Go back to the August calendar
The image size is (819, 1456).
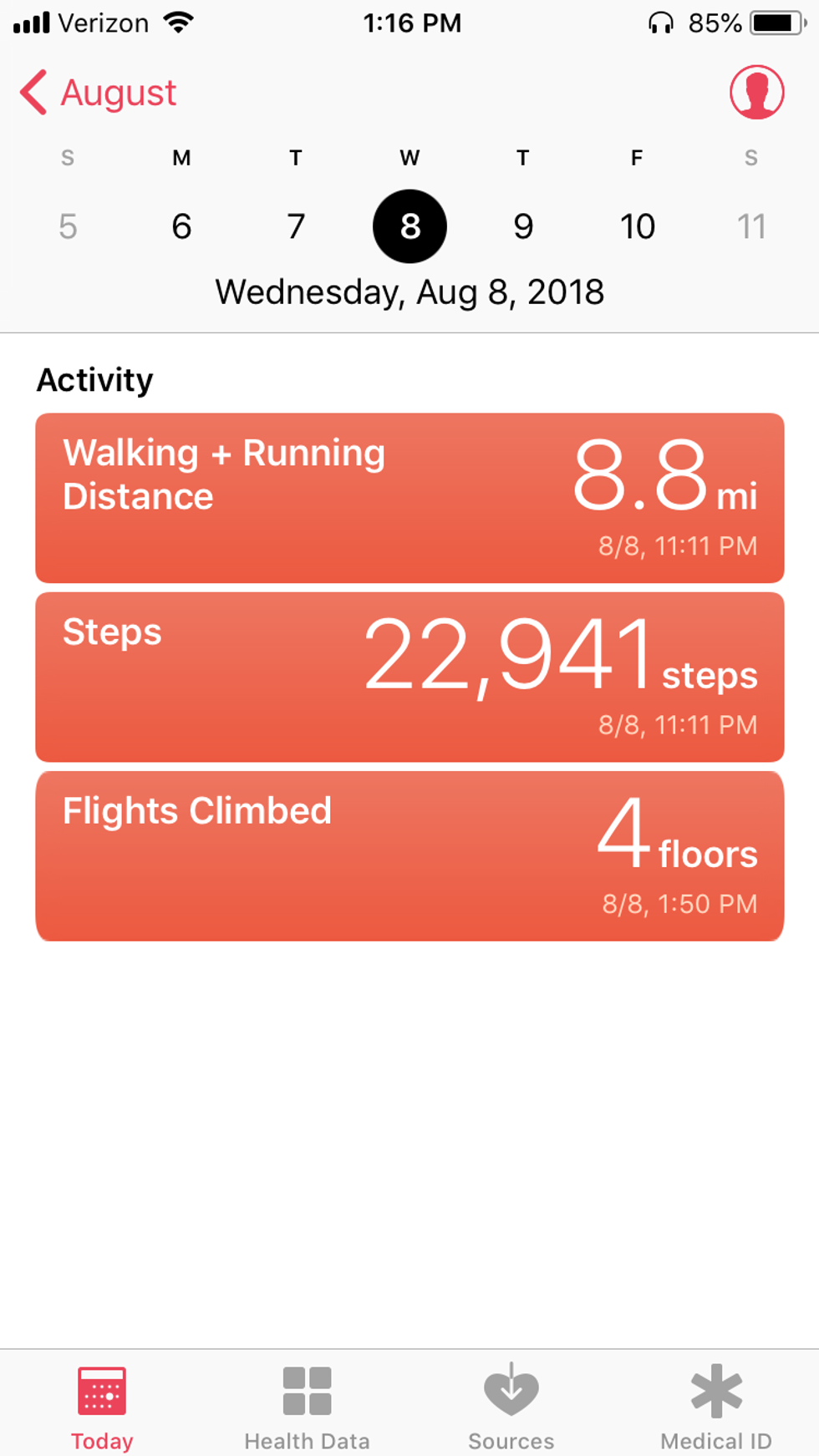click(x=99, y=93)
